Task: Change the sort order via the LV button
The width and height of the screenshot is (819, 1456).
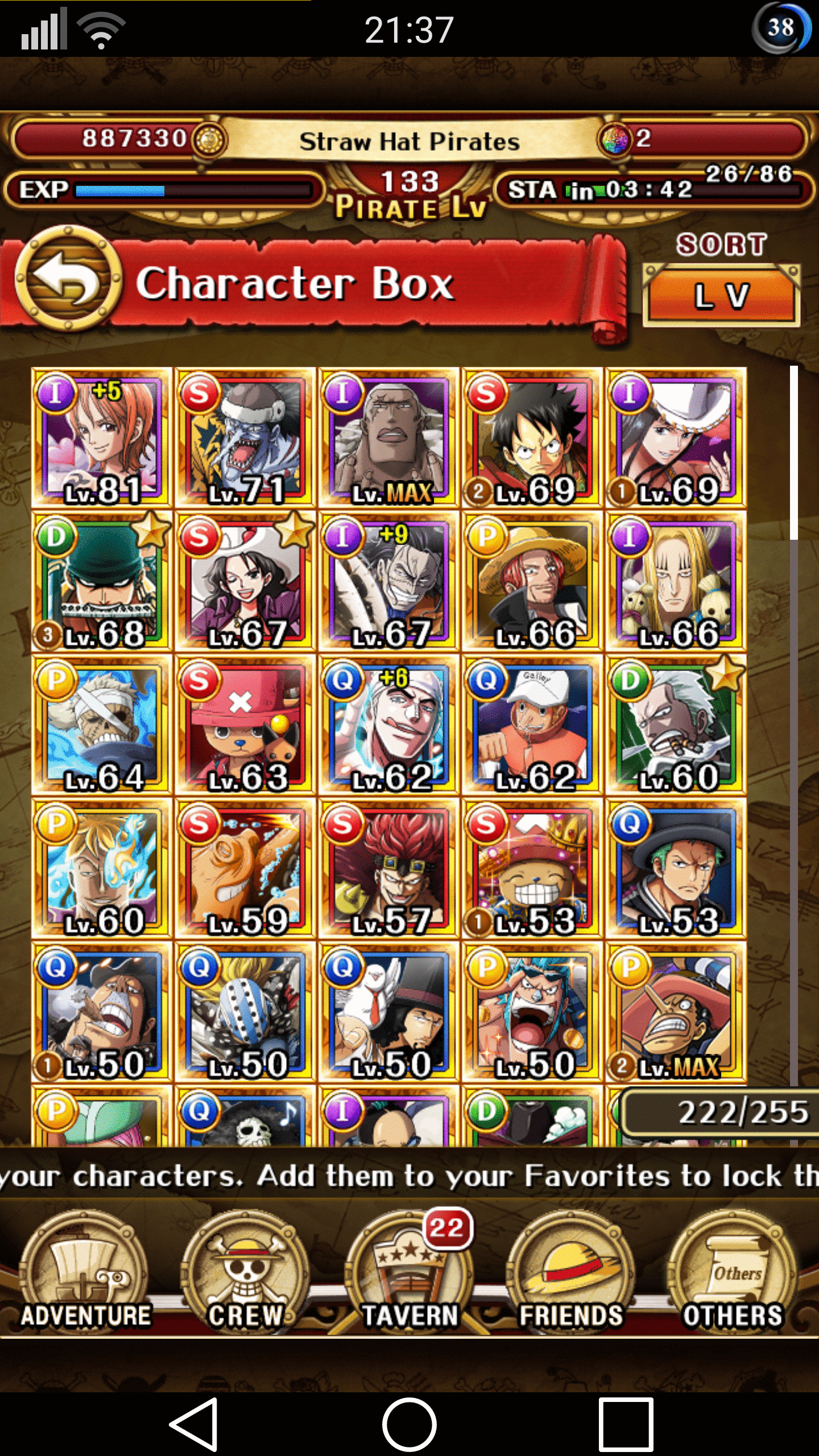Action: coord(721,295)
